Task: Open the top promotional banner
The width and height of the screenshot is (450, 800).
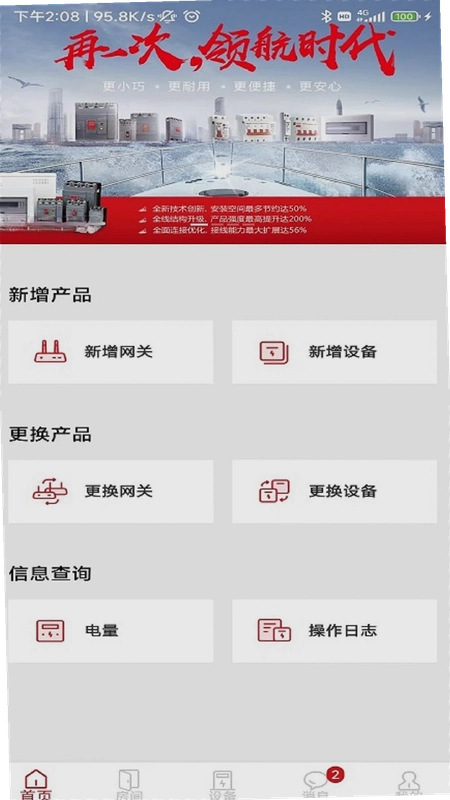Action: 222,122
